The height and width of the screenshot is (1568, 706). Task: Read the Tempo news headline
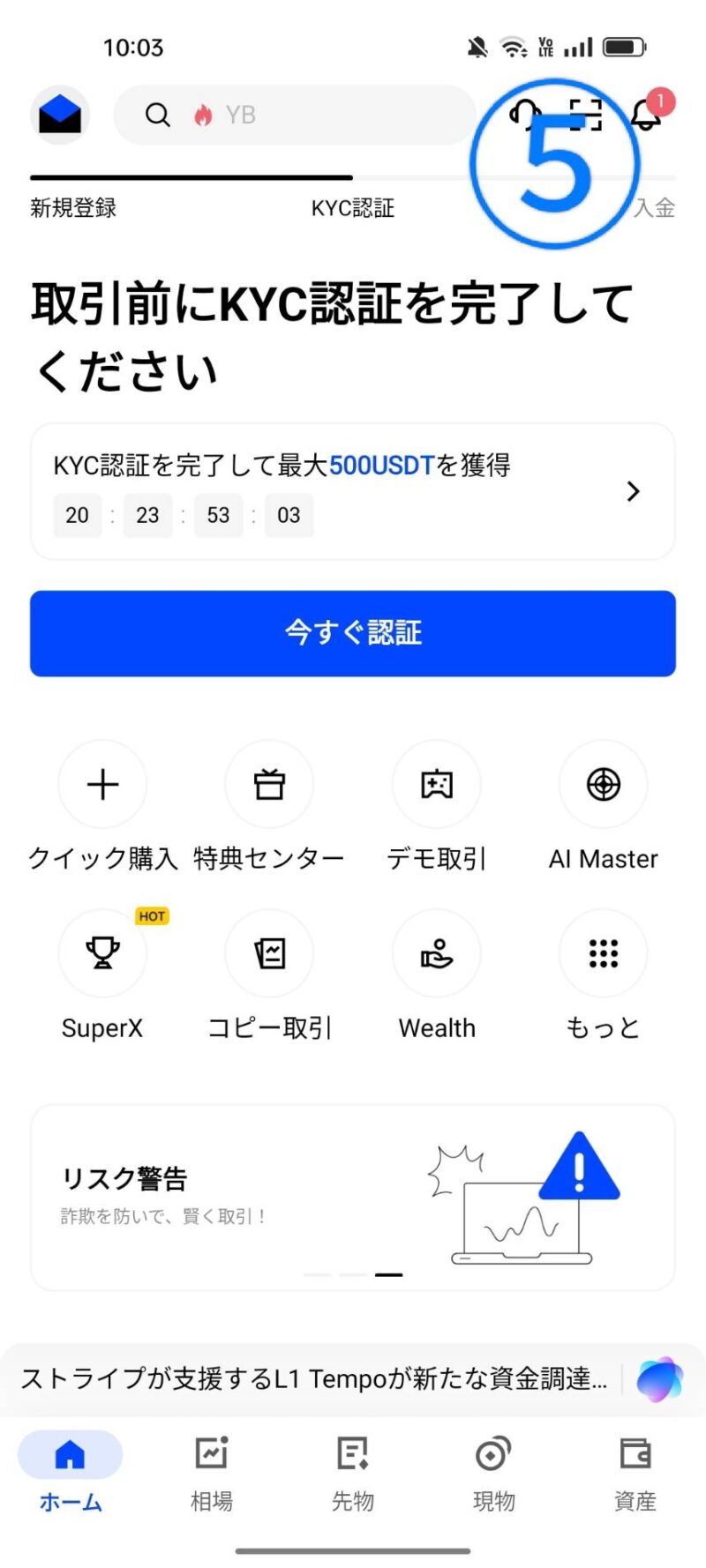click(314, 1379)
